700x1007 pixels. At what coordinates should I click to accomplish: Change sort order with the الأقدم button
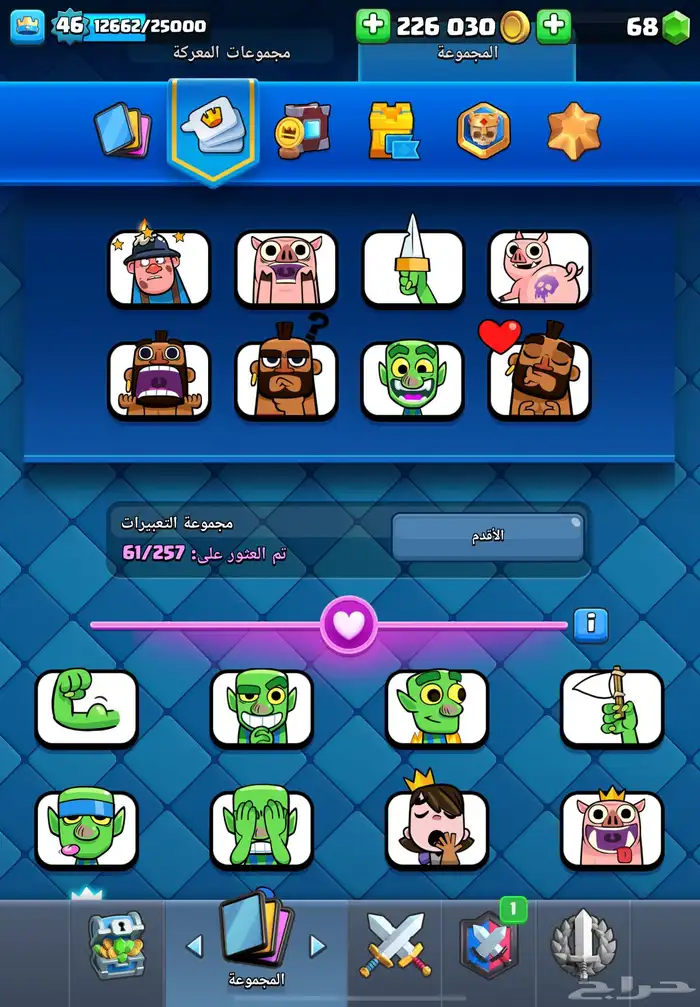point(487,537)
